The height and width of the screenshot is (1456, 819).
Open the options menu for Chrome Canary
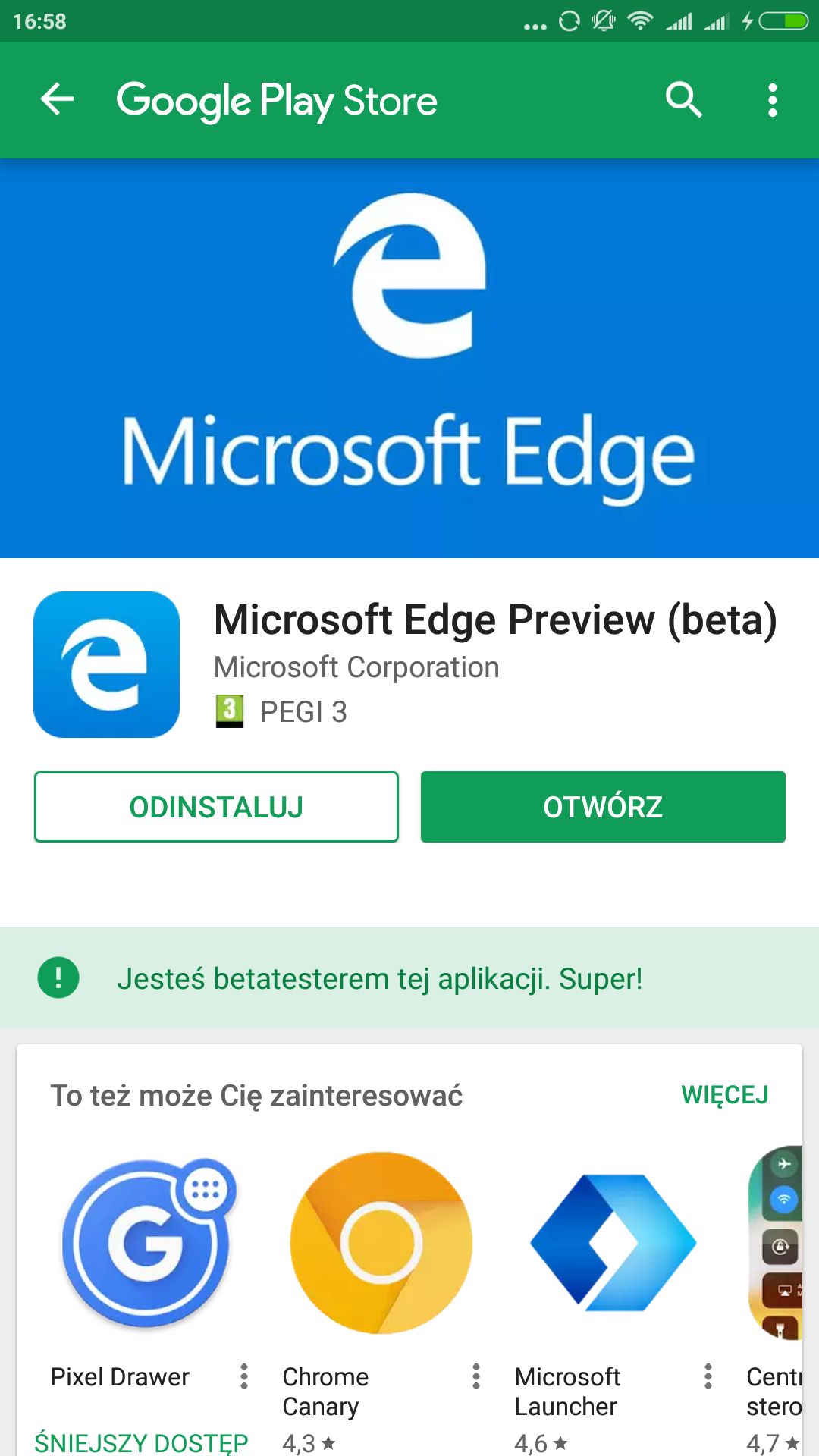[x=476, y=1376]
